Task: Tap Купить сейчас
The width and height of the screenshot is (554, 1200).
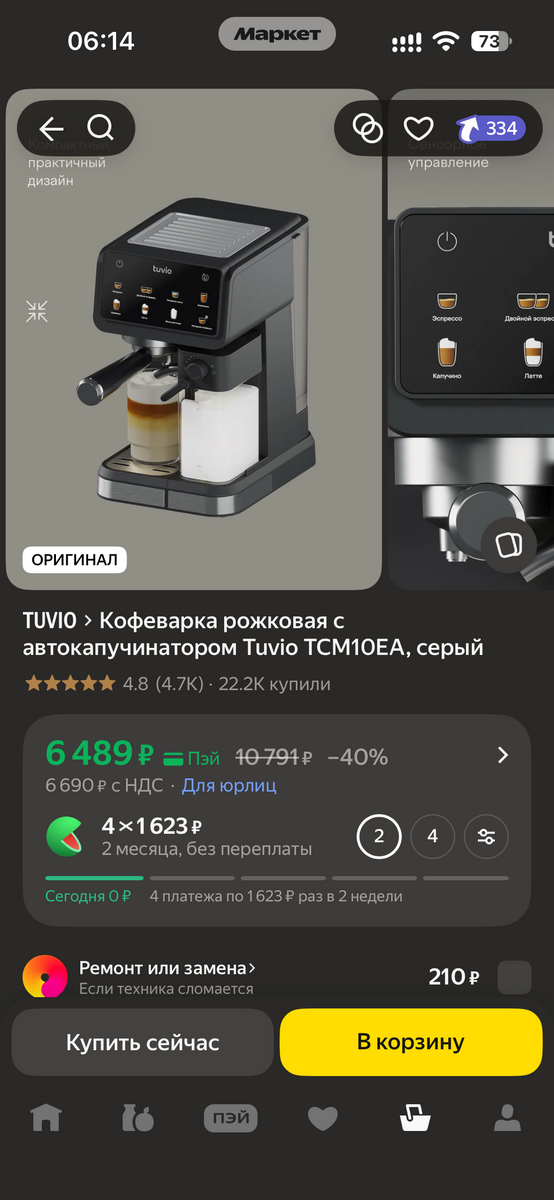Action: (142, 1042)
